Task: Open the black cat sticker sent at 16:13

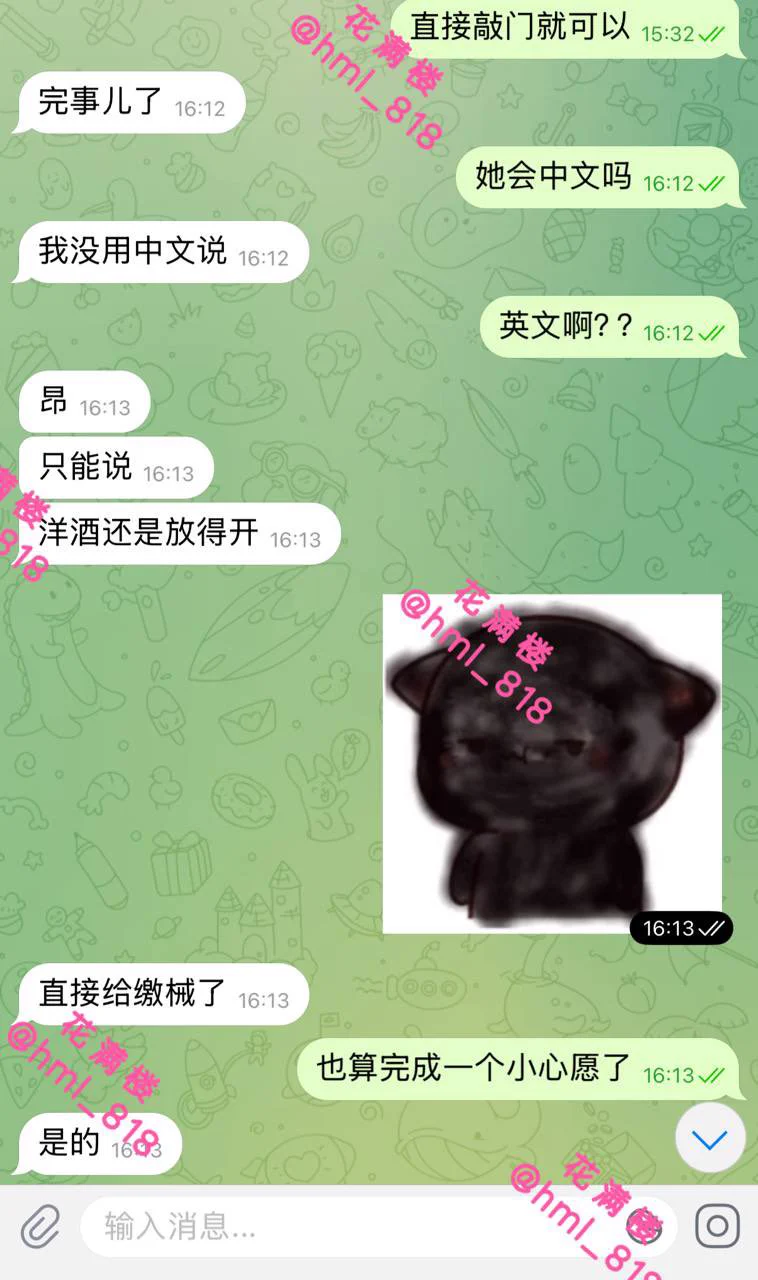Action: (552, 763)
